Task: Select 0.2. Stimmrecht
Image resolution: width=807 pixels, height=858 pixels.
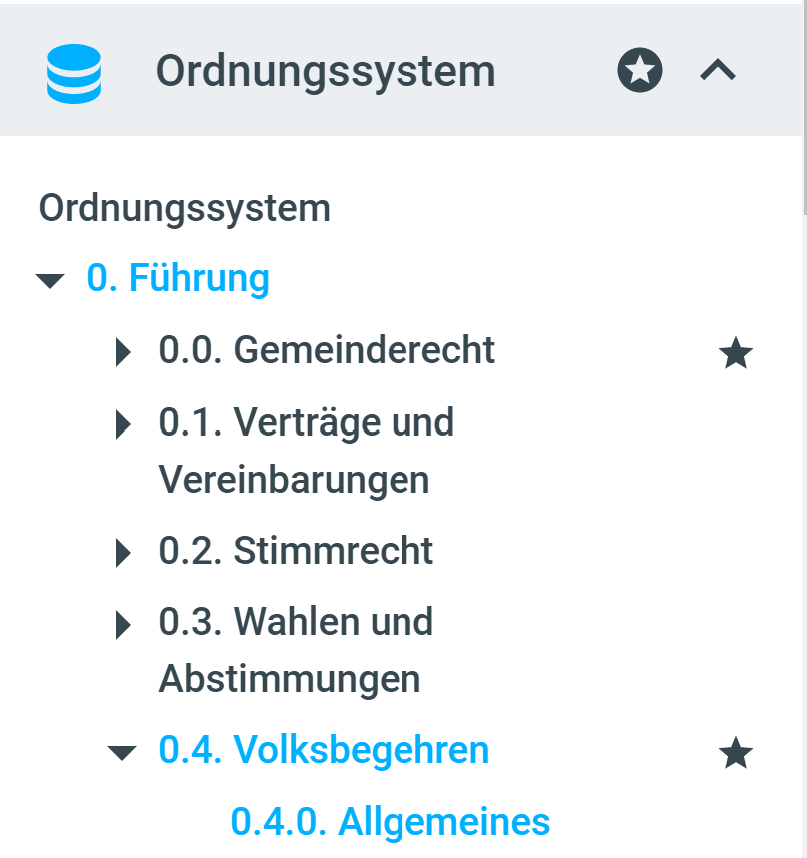Action: click(x=295, y=551)
